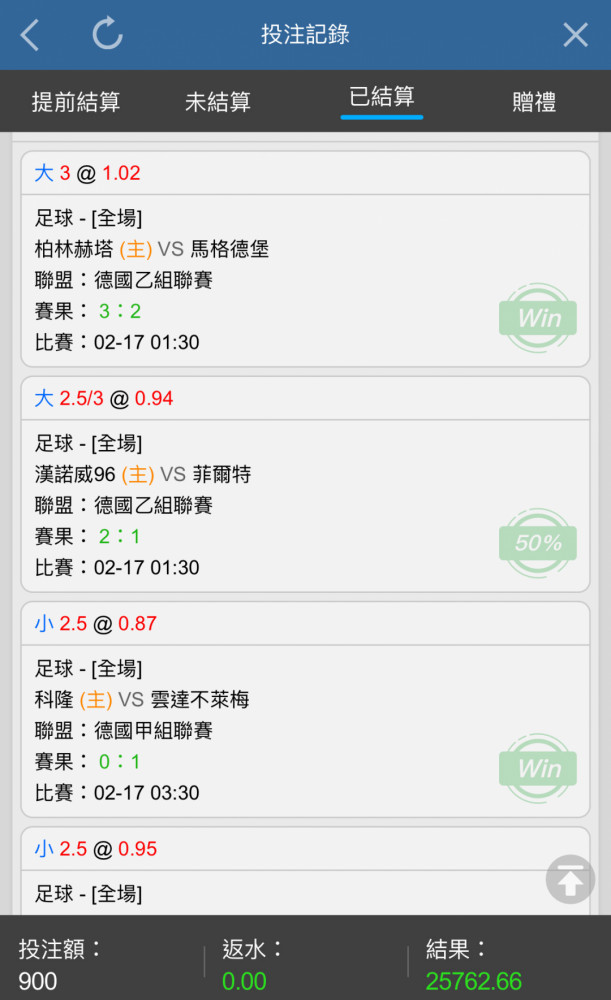Image resolution: width=611 pixels, height=1000 pixels.
Task: Open the 贈禮 tab
Action: click(x=534, y=101)
